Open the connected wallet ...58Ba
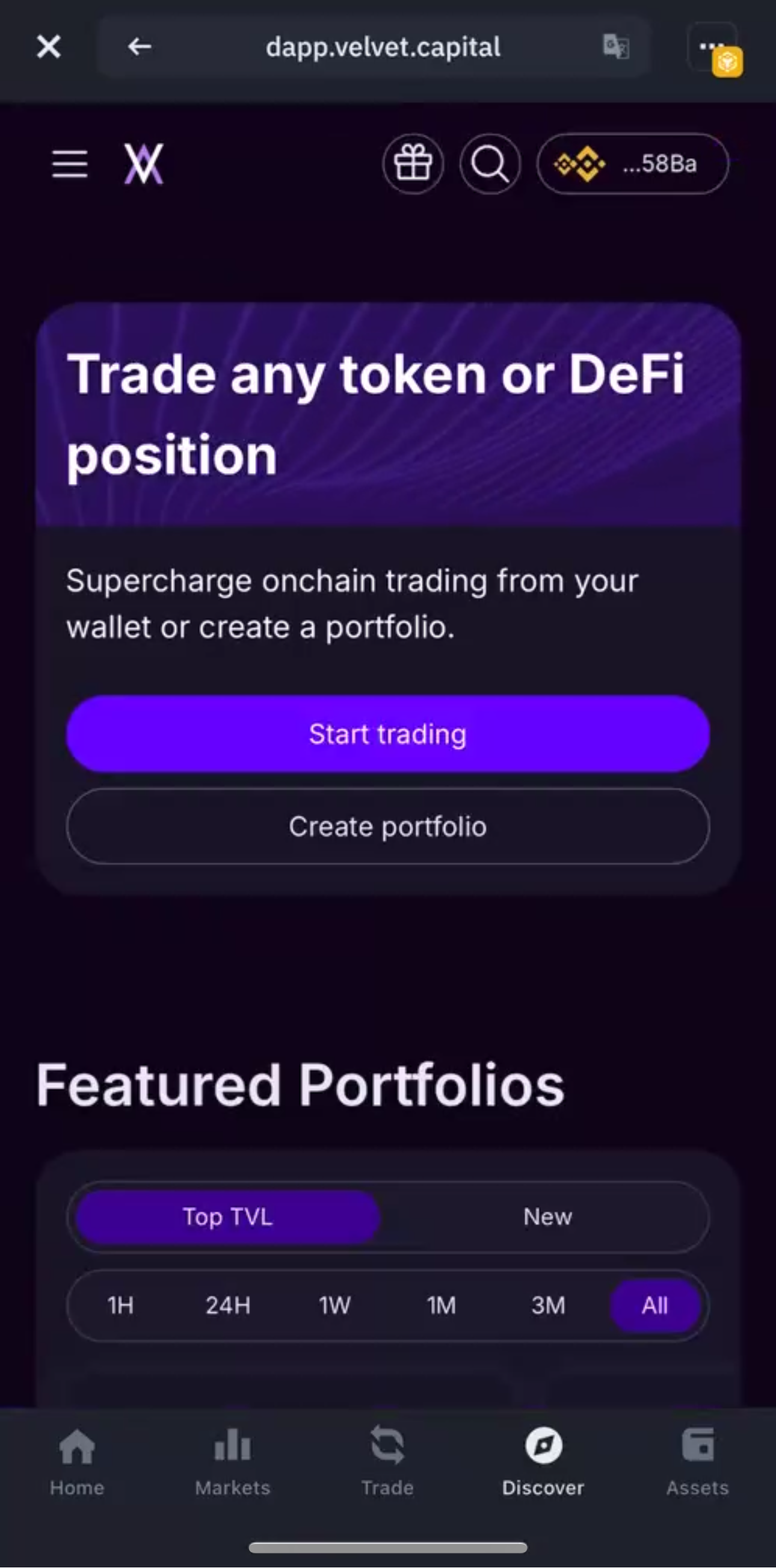Screen dimensions: 776x1568 [632, 164]
